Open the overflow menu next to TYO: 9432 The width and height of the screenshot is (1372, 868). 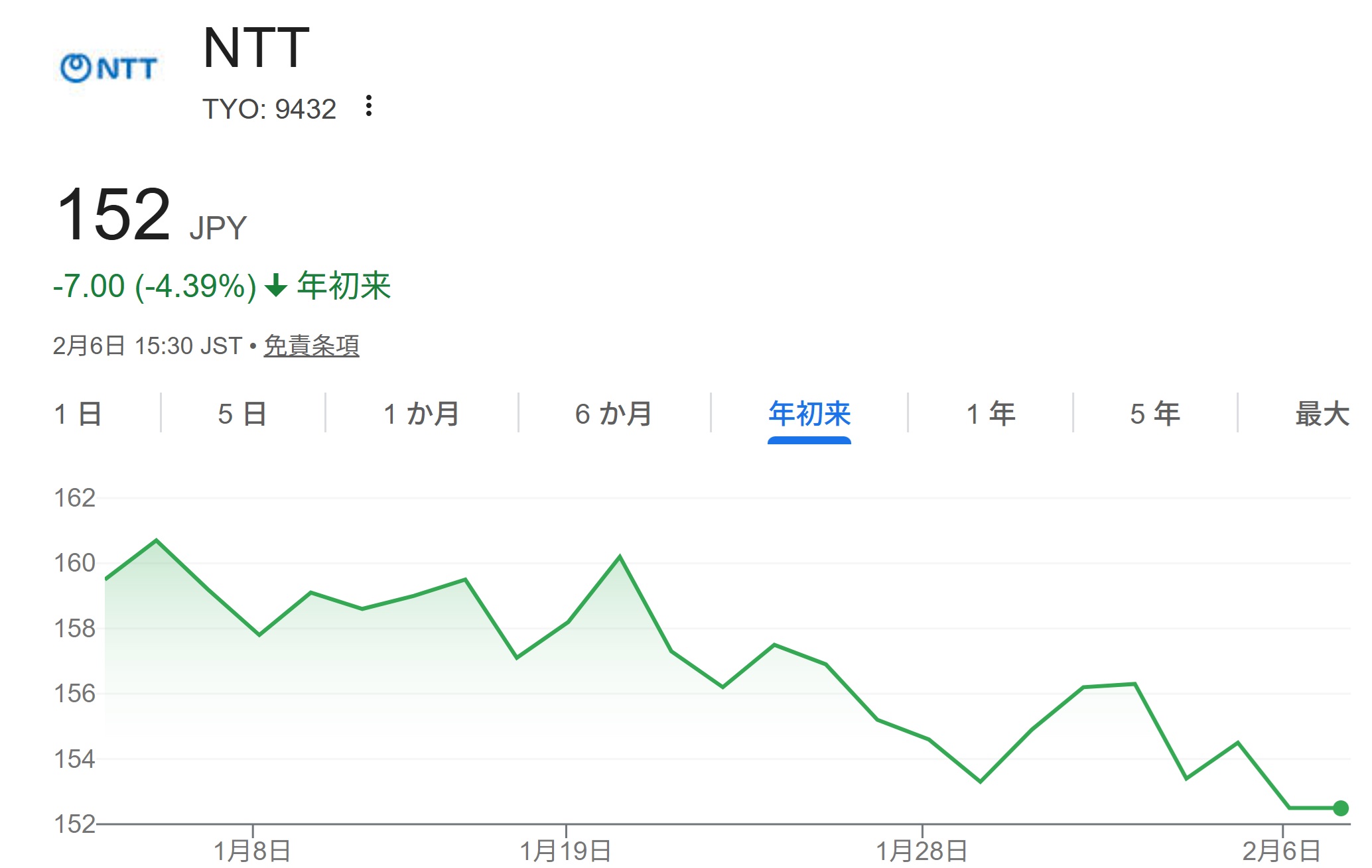click(369, 106)
